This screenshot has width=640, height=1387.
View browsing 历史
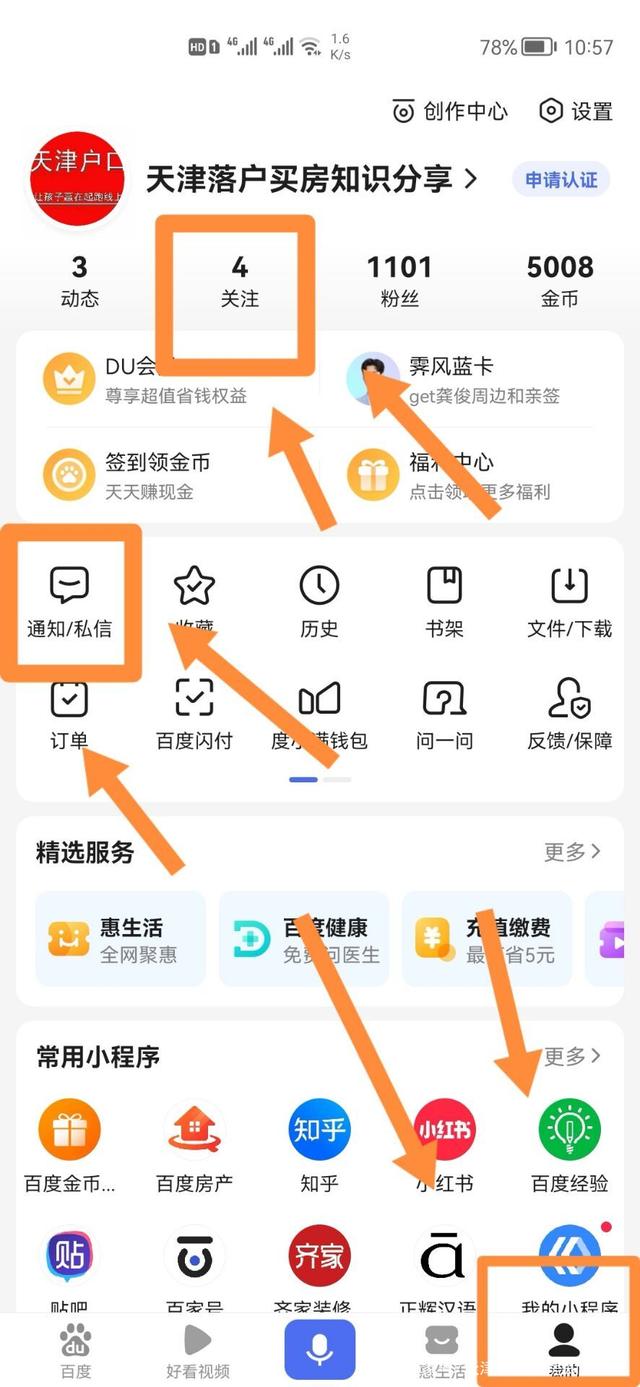coord(319,601)
